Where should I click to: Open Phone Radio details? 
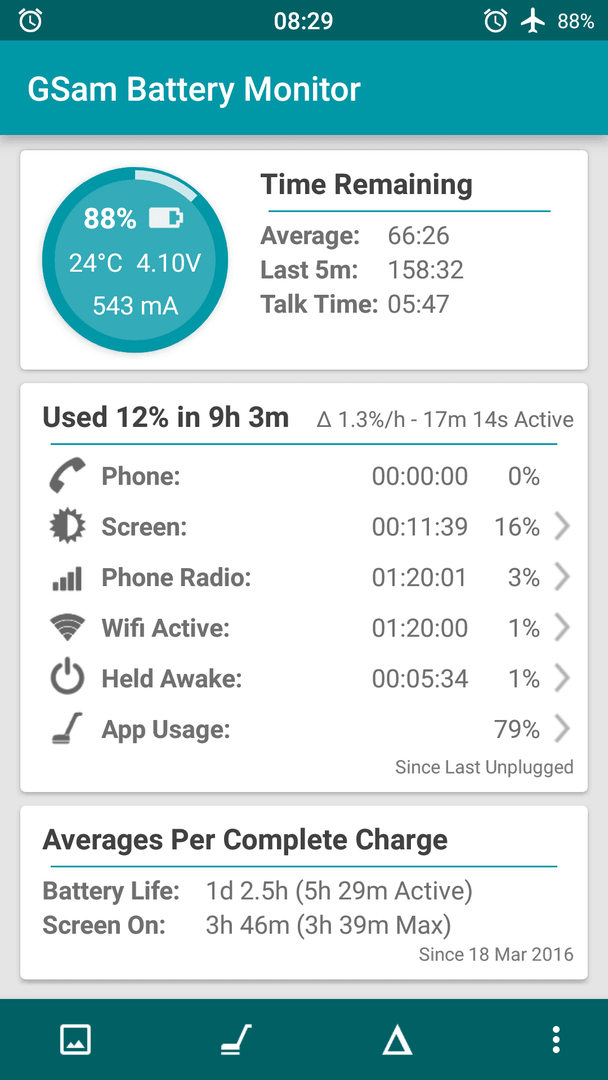point(304,578)
